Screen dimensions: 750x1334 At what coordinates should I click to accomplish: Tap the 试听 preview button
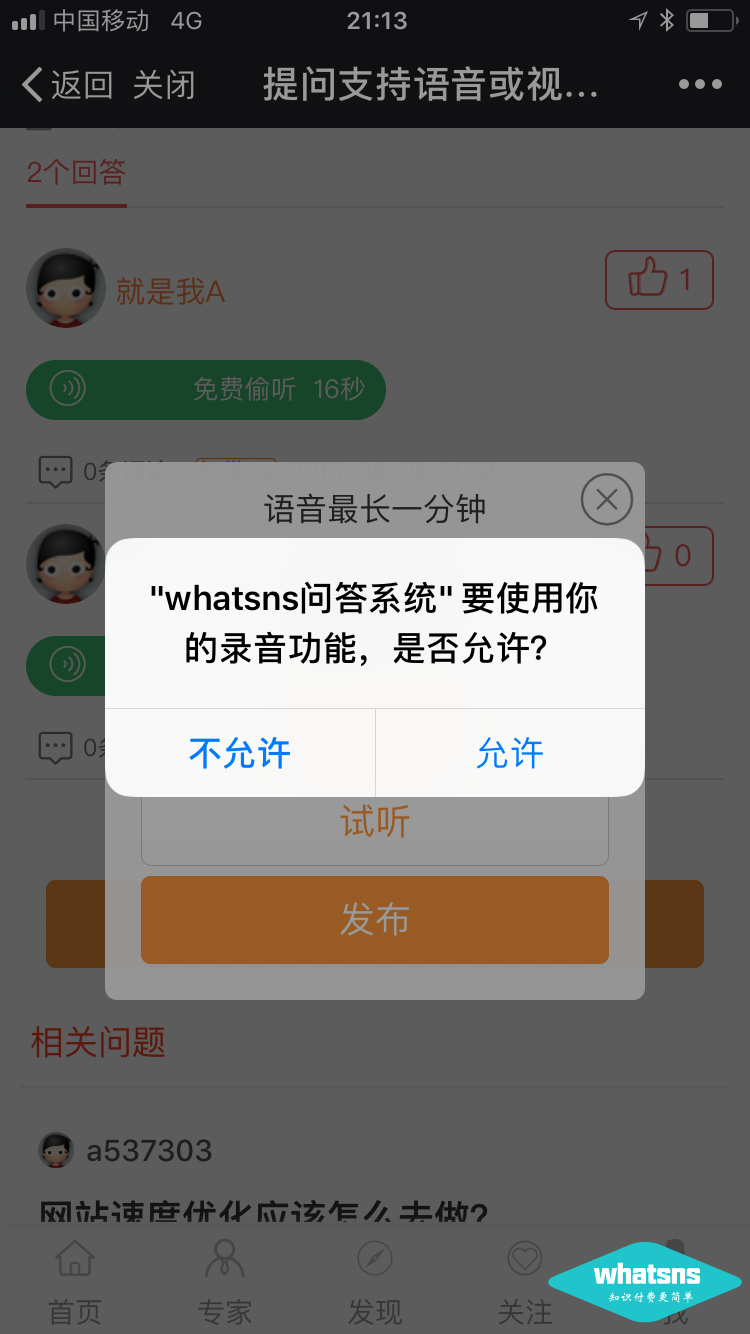click(x=375, y=823)
